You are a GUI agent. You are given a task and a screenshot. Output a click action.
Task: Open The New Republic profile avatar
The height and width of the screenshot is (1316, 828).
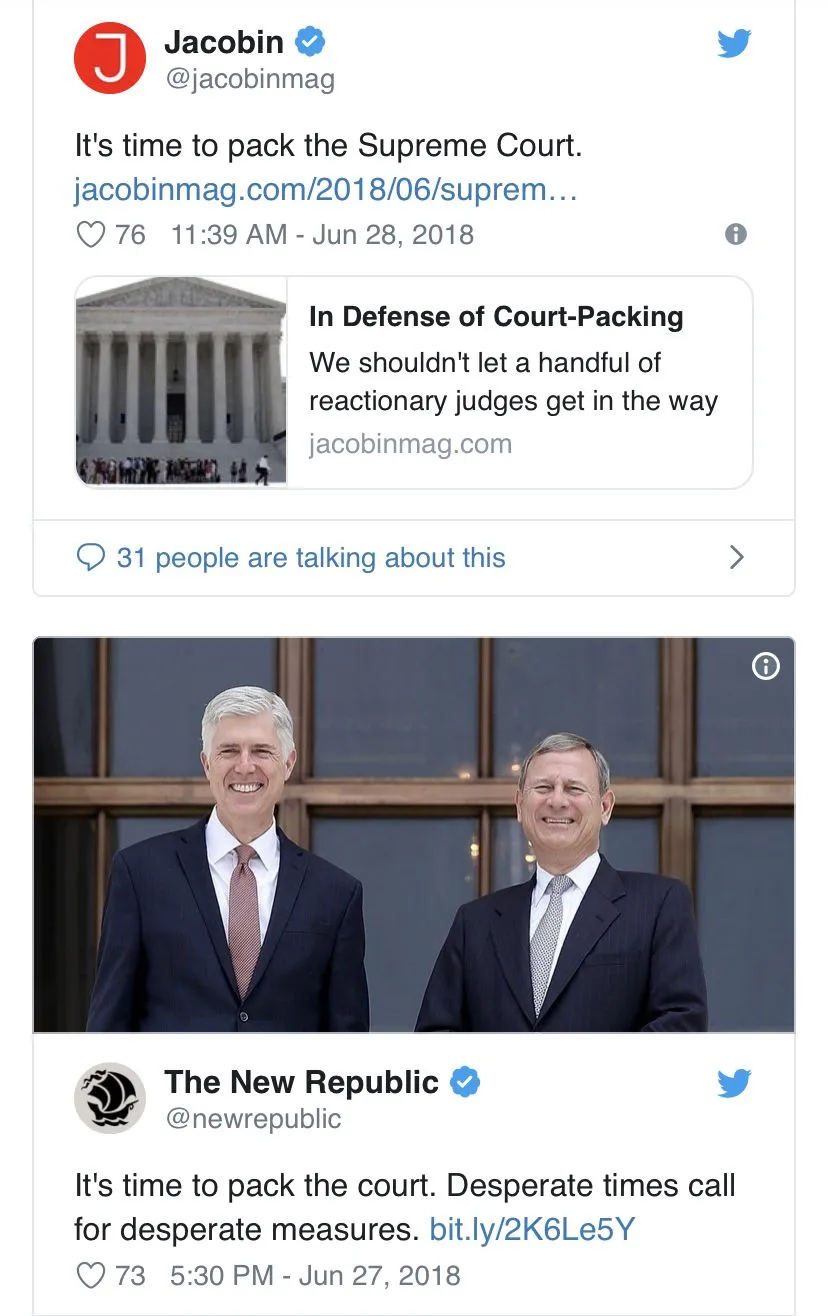click(110, 1098)
